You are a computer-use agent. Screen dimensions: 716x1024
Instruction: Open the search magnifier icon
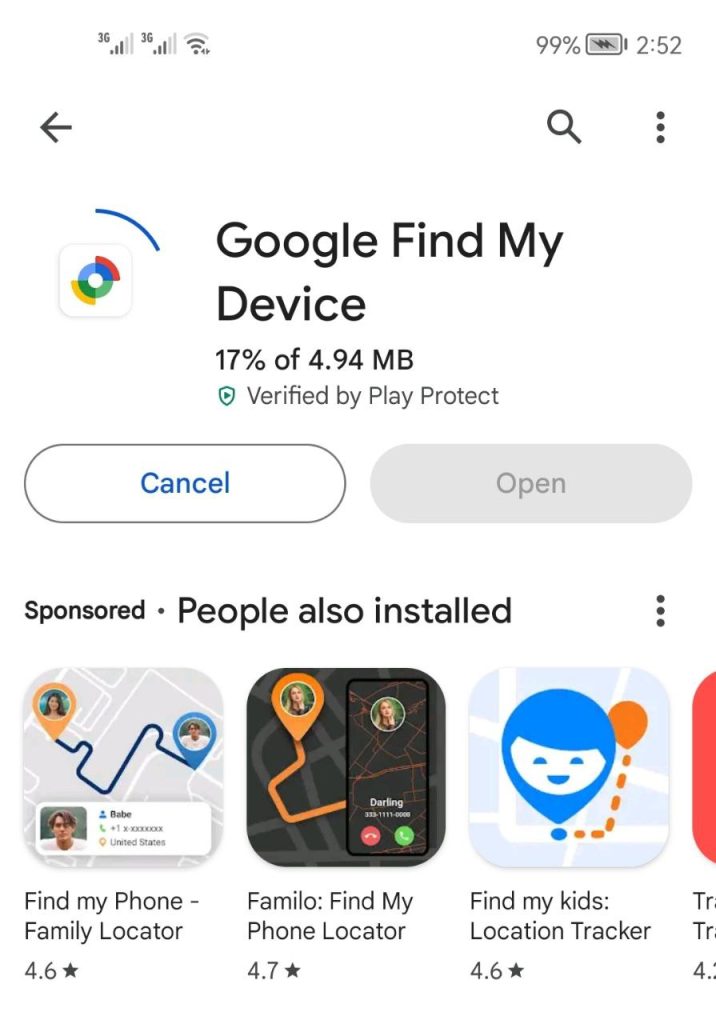coord(564,127)
